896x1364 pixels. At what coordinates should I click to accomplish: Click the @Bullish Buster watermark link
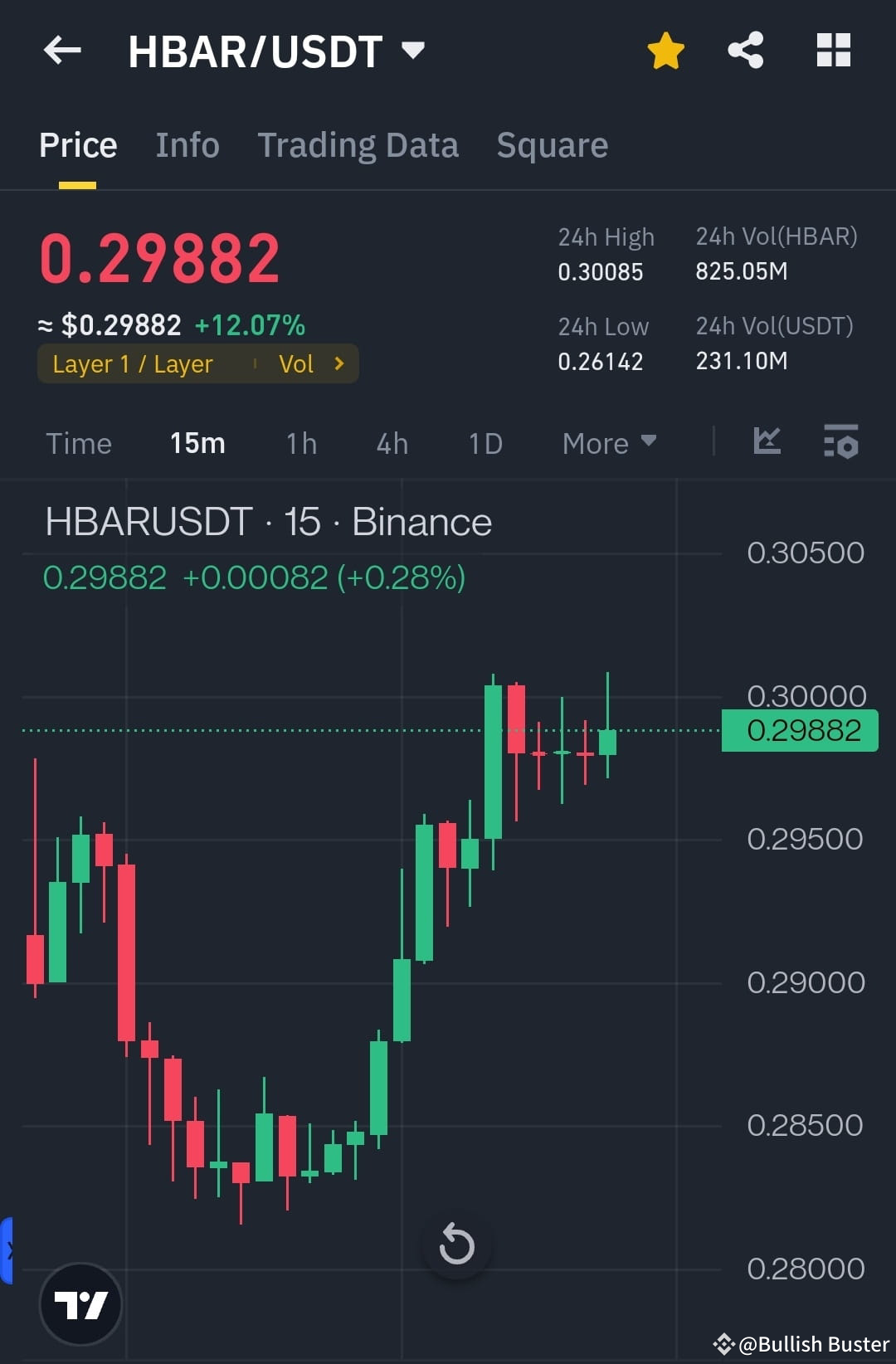tap(796, 1343)
